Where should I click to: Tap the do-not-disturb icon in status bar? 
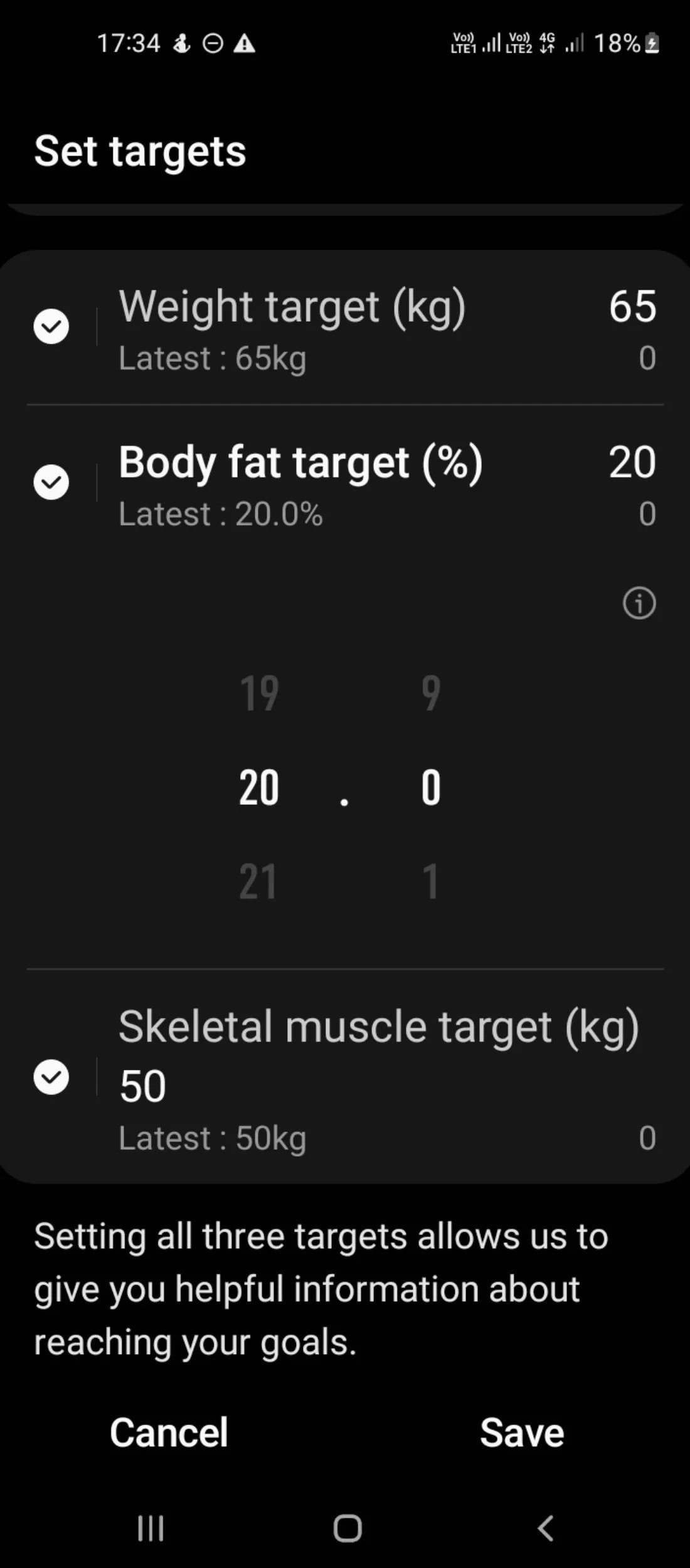(x=213, y=43)
